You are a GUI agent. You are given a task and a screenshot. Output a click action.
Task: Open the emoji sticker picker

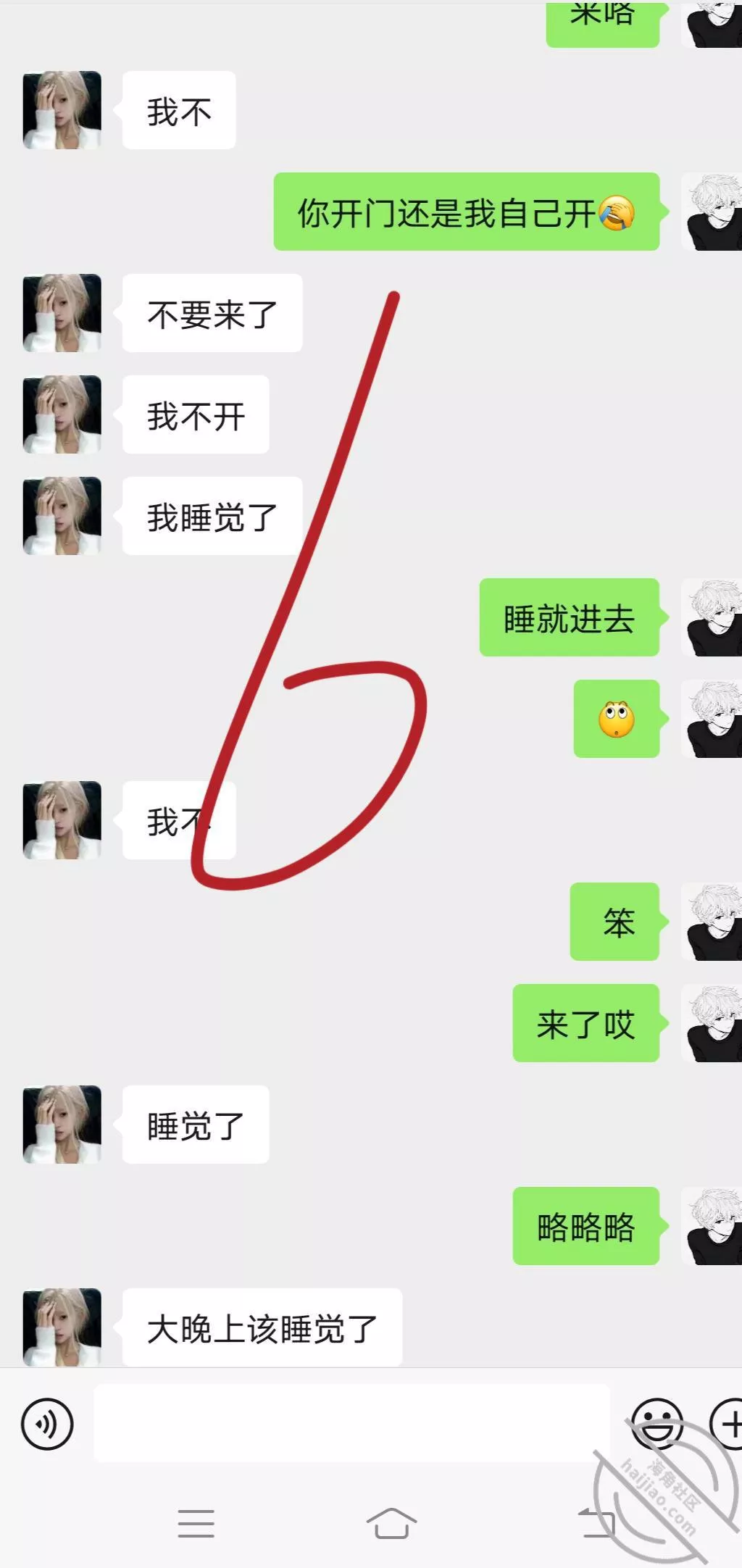click(657, 1424)
